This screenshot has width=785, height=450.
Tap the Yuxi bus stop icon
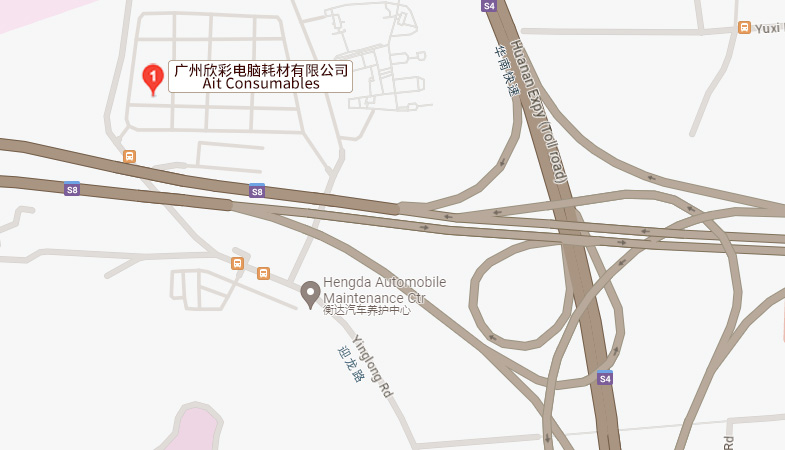(x=744, y=27)
